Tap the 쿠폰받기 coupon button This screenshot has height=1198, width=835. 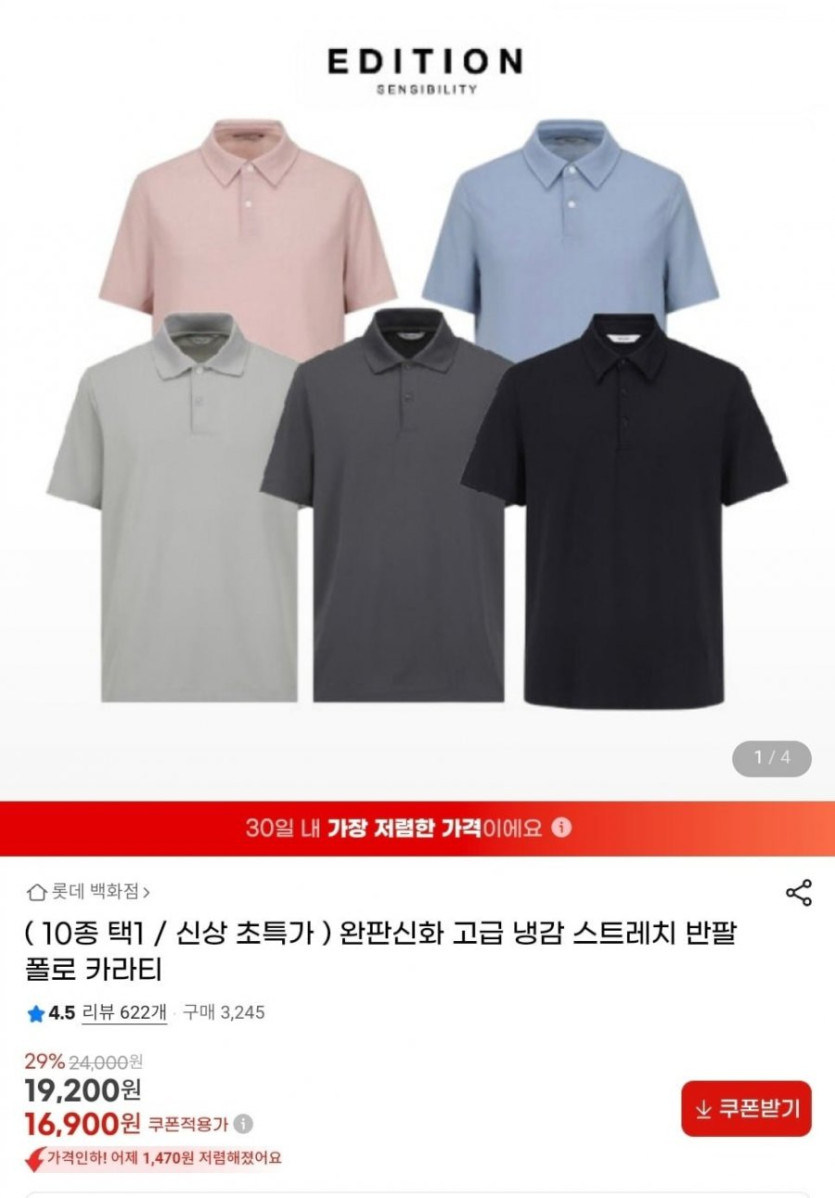click(x=746, y=1108)
